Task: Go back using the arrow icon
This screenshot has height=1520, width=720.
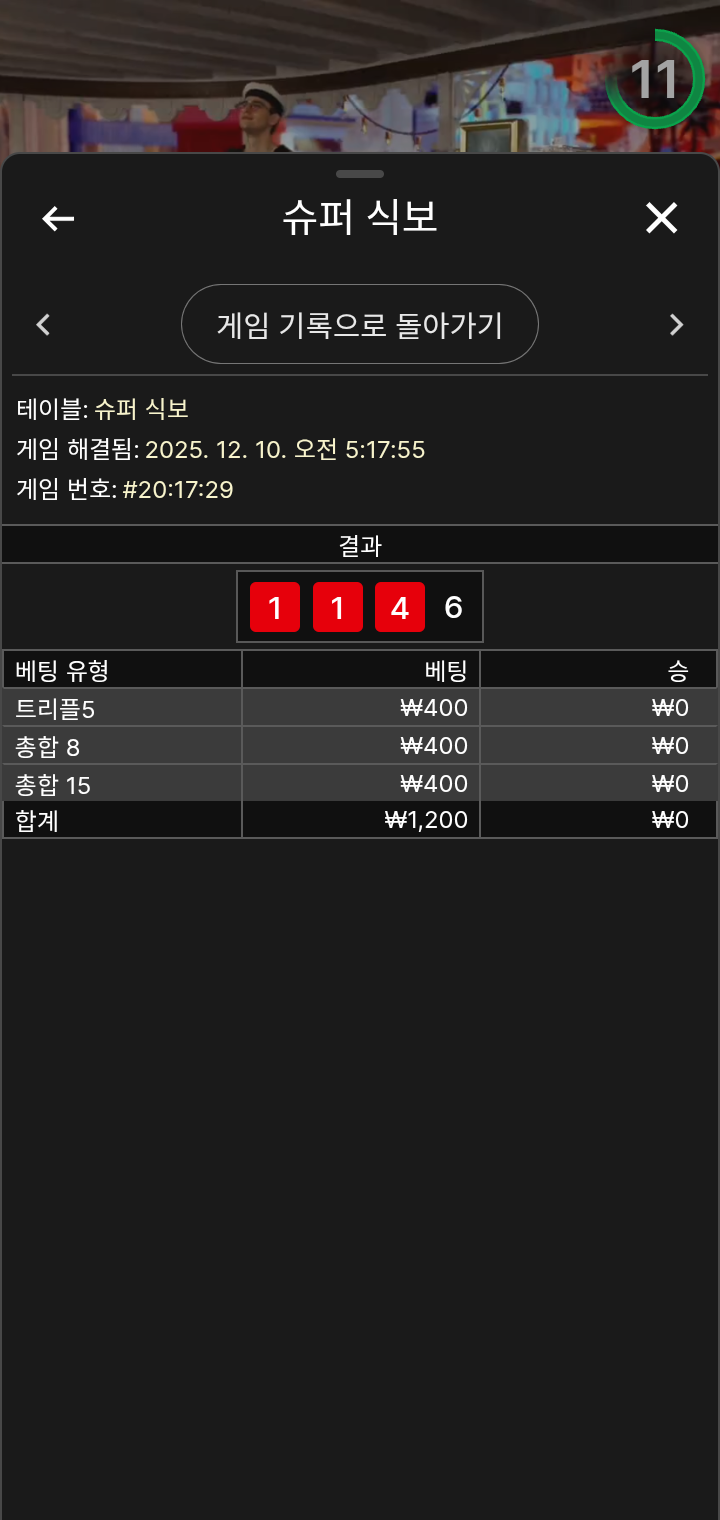Action: tap(58, 219)
